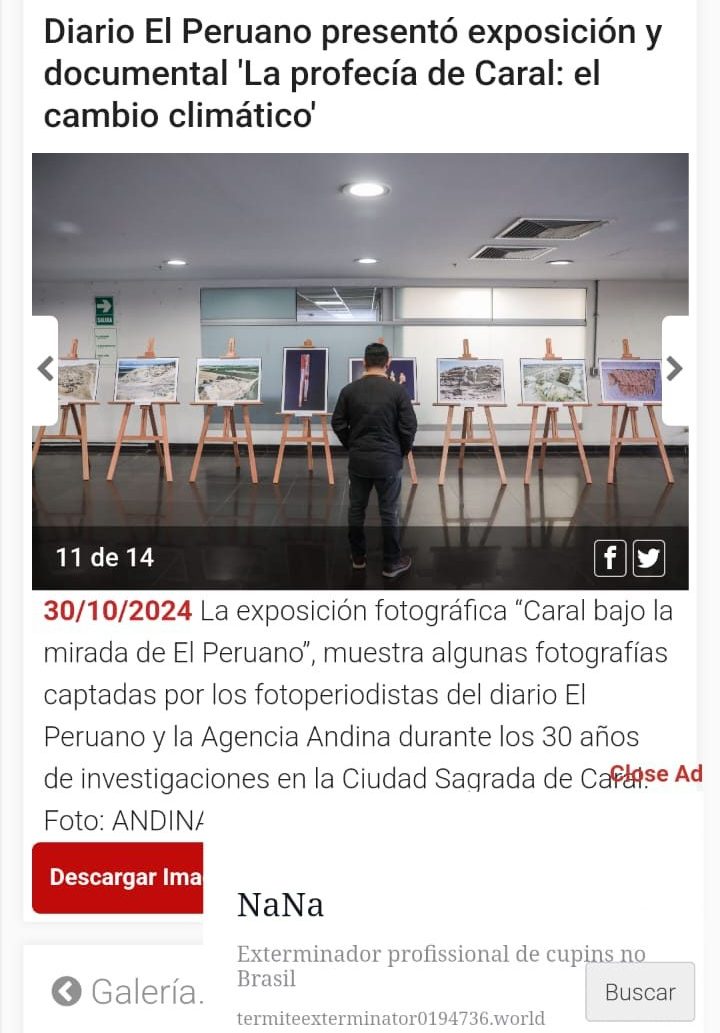Share the photo on Twitter
The image size is (720, 1033).
coord(648,558)
